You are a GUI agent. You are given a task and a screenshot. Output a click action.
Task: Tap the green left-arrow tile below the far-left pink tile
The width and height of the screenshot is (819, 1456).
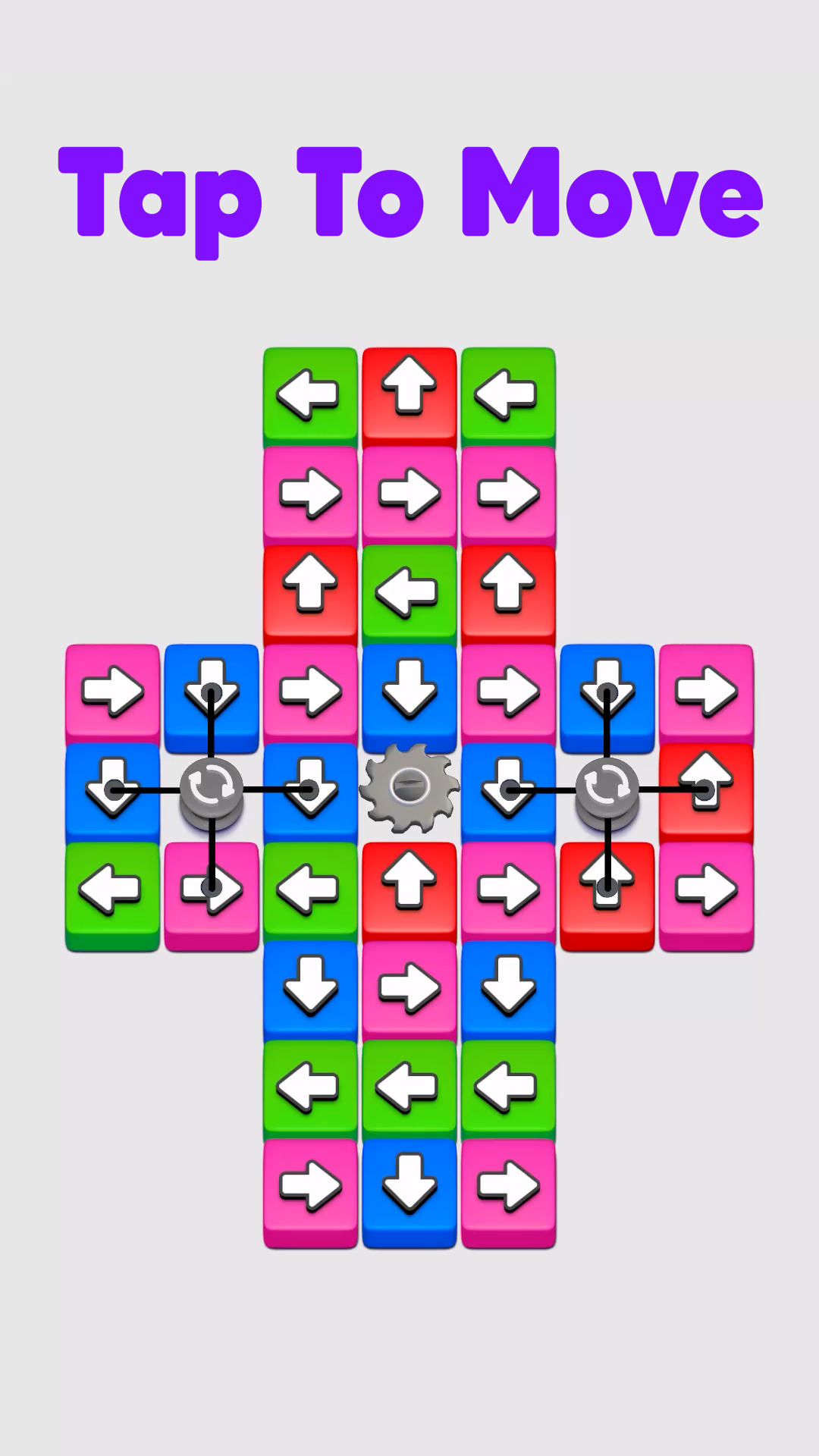tap(112, 889)
